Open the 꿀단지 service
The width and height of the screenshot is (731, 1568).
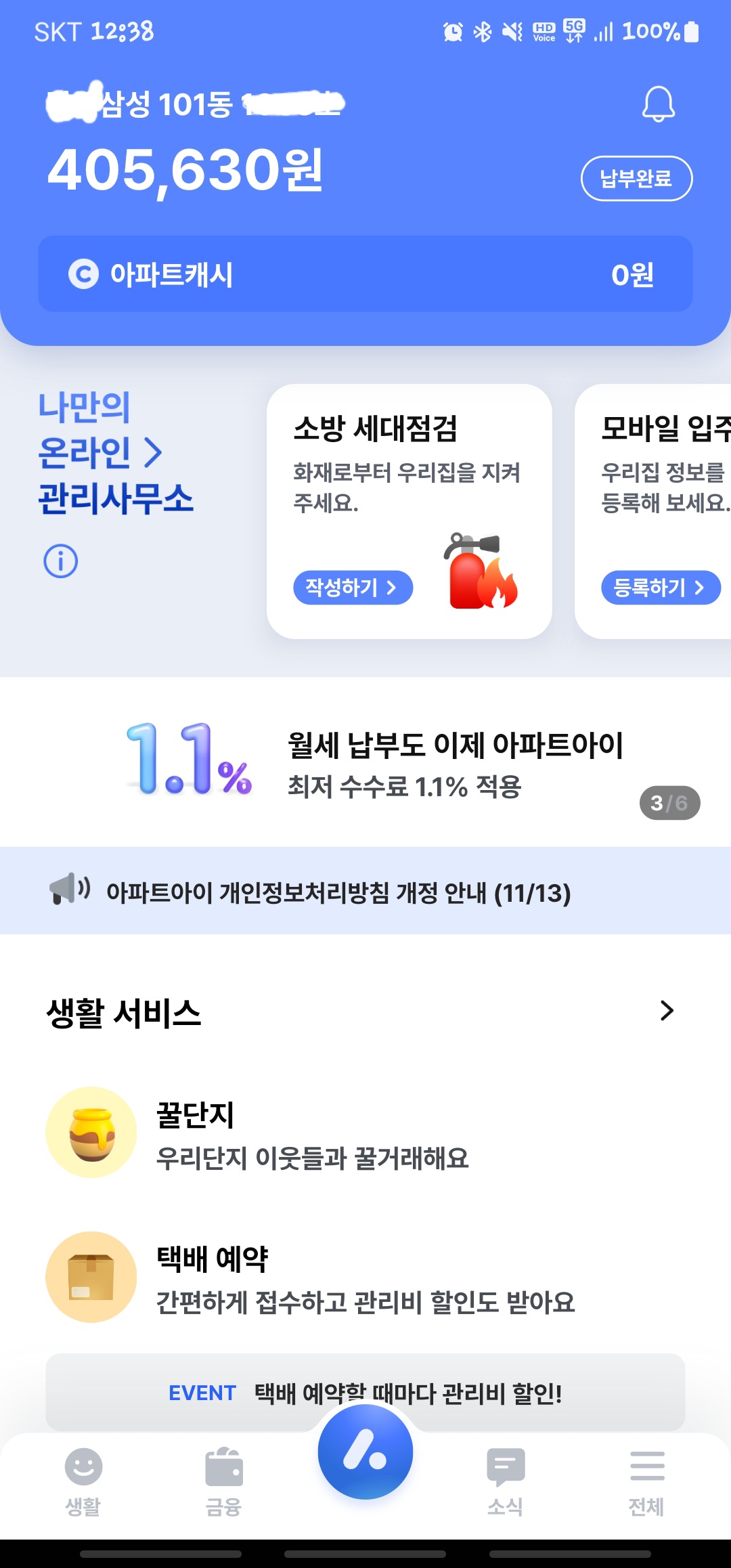pos(365,1133)
